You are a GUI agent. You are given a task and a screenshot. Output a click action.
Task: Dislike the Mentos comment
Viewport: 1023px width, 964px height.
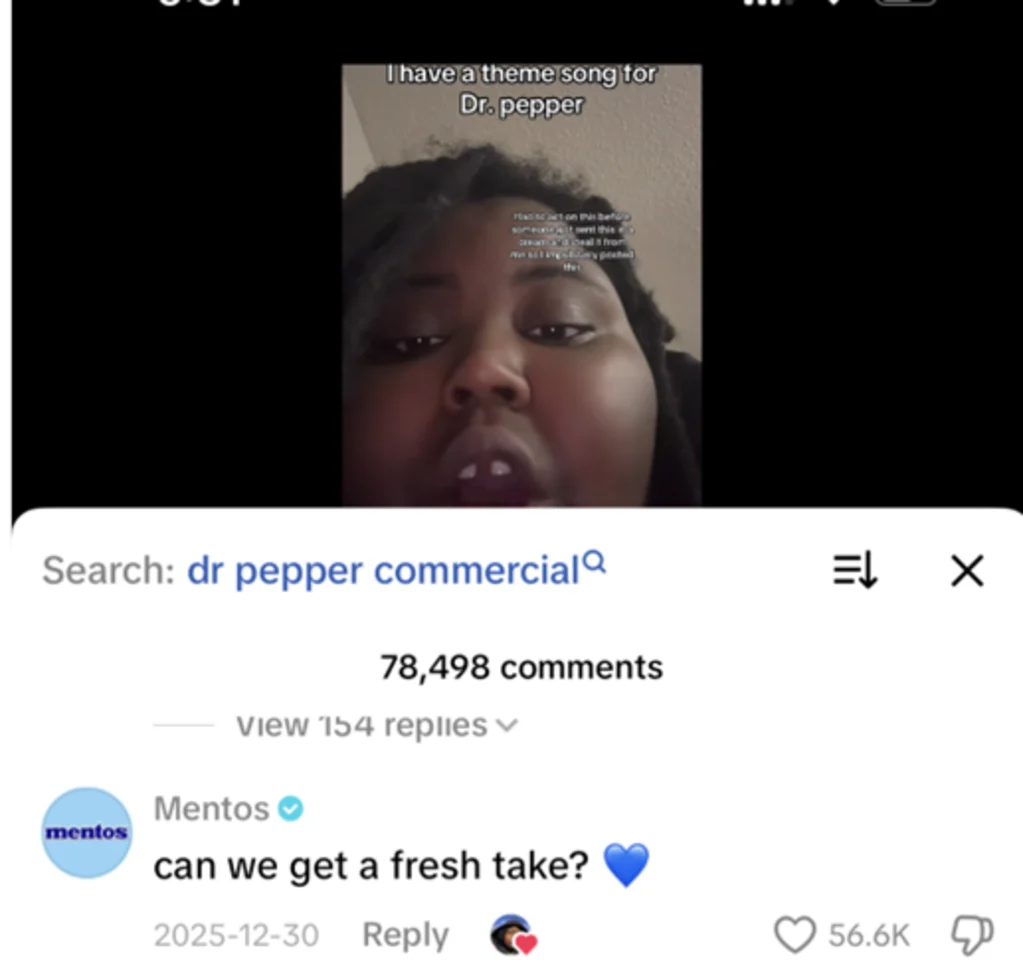pyautogui.click(x=970, y=935)
